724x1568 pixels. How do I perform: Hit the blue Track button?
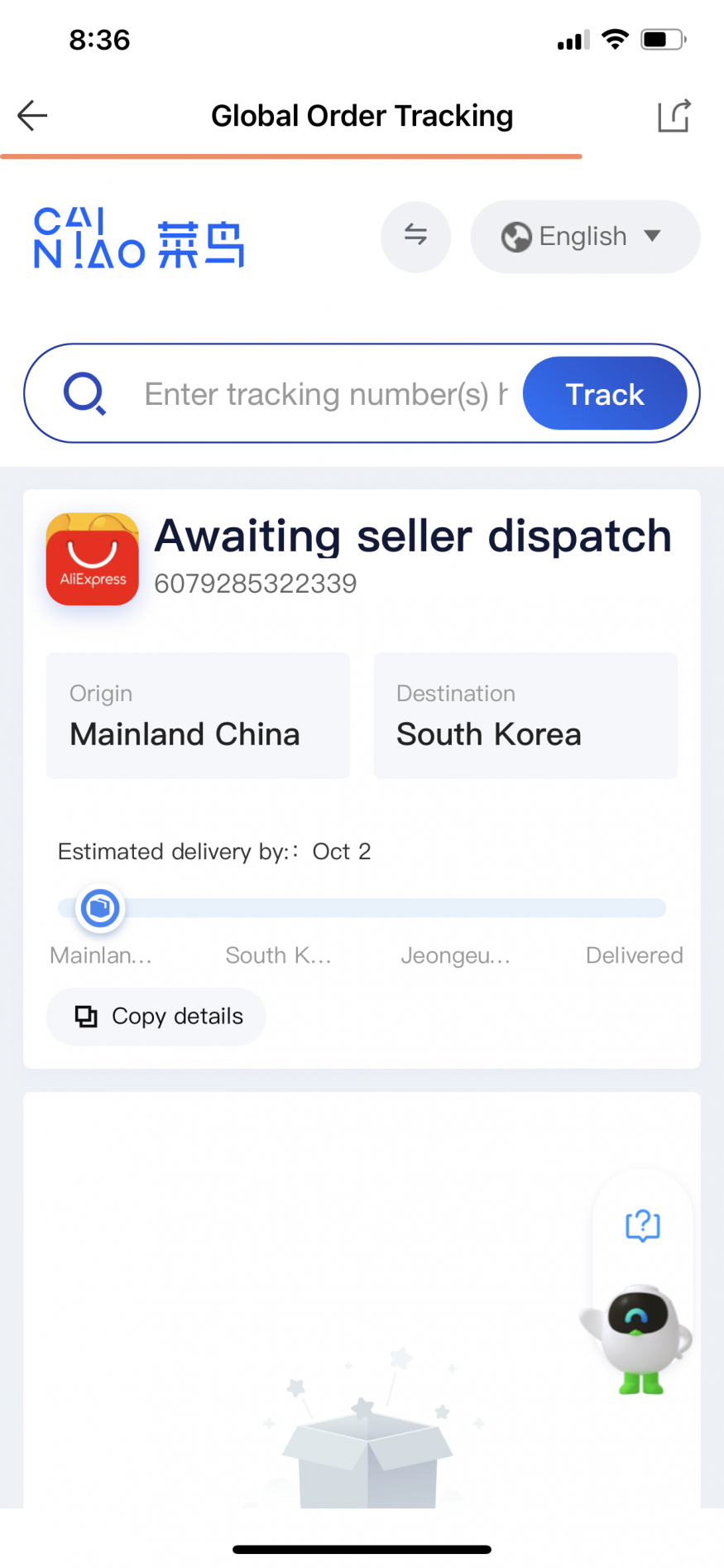click(604, 394)
